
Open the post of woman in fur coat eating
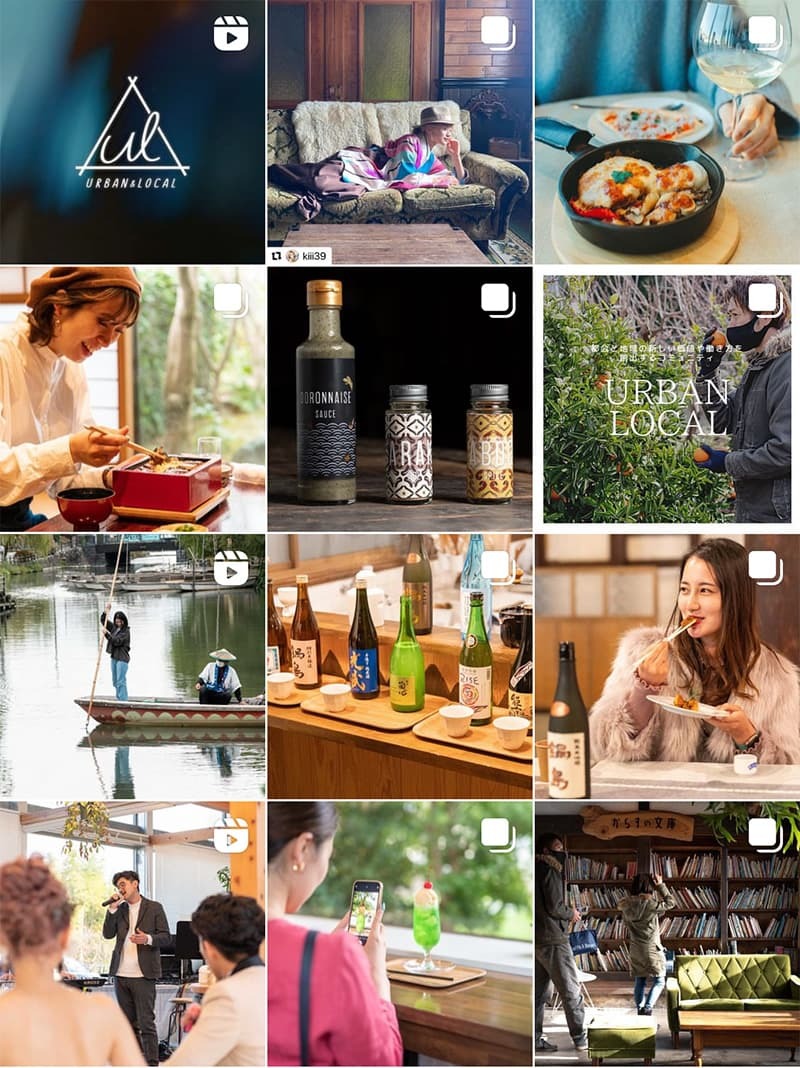click(666, 665)
